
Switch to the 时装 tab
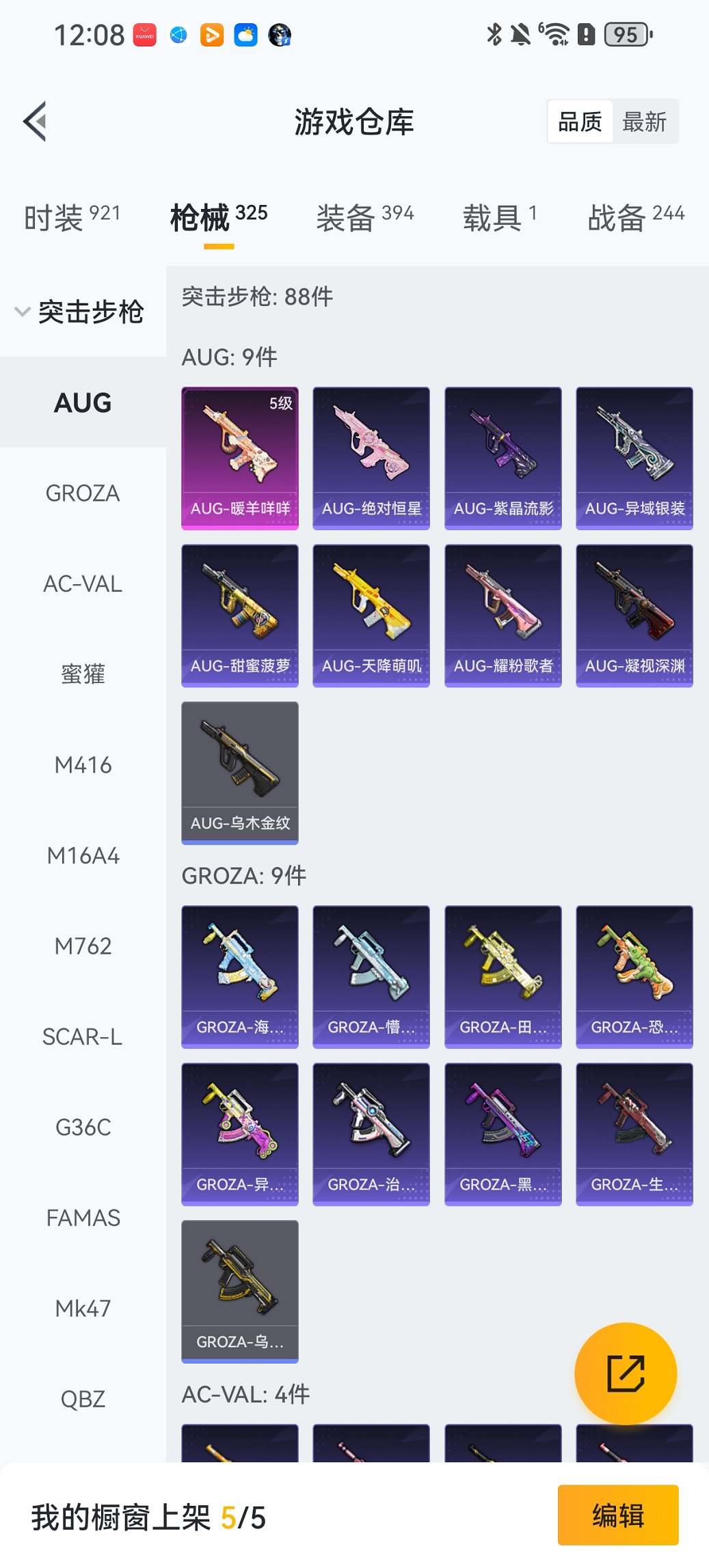click(72, 217)
